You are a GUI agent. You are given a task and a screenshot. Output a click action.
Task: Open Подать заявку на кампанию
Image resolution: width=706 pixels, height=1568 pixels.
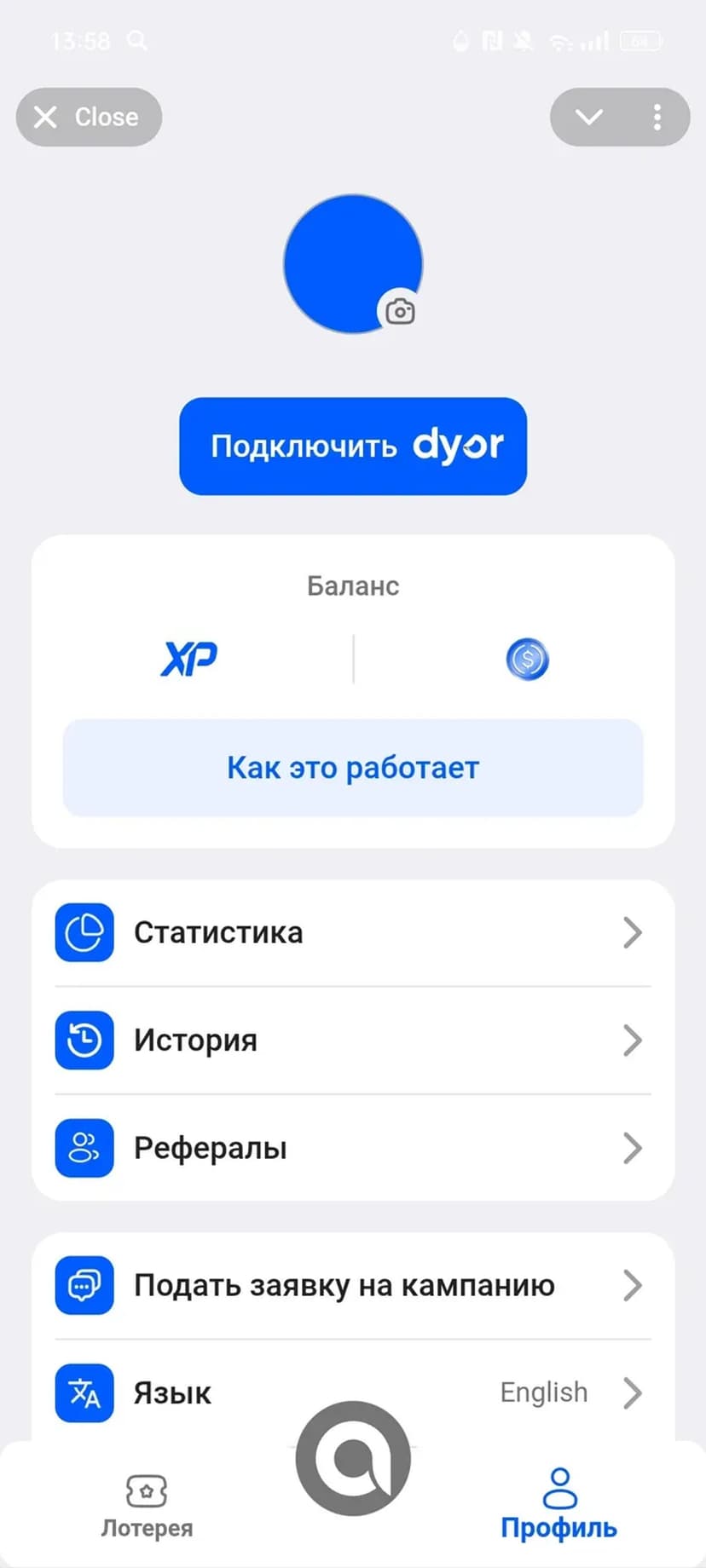point(353,1285)
